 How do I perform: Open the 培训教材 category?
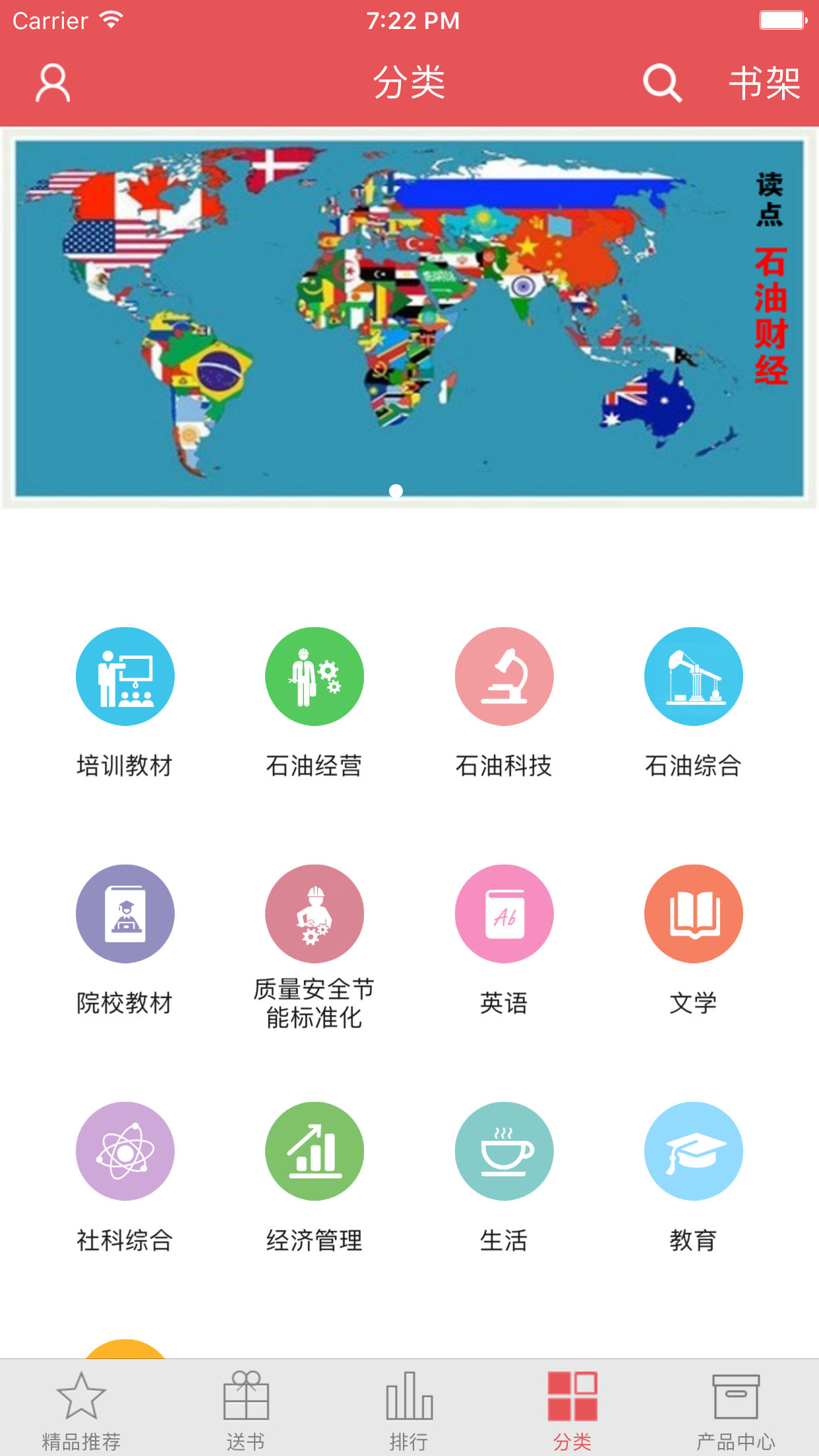125,703
